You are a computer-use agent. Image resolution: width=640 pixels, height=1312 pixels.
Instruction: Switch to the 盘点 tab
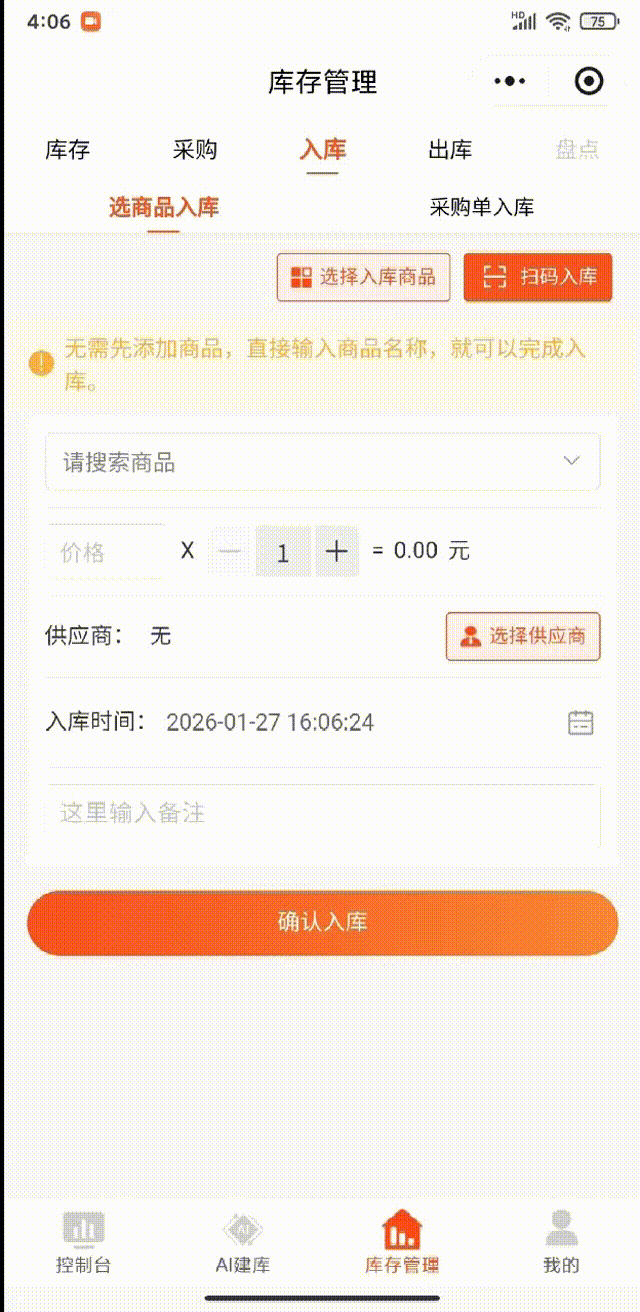tap(577, 150)
